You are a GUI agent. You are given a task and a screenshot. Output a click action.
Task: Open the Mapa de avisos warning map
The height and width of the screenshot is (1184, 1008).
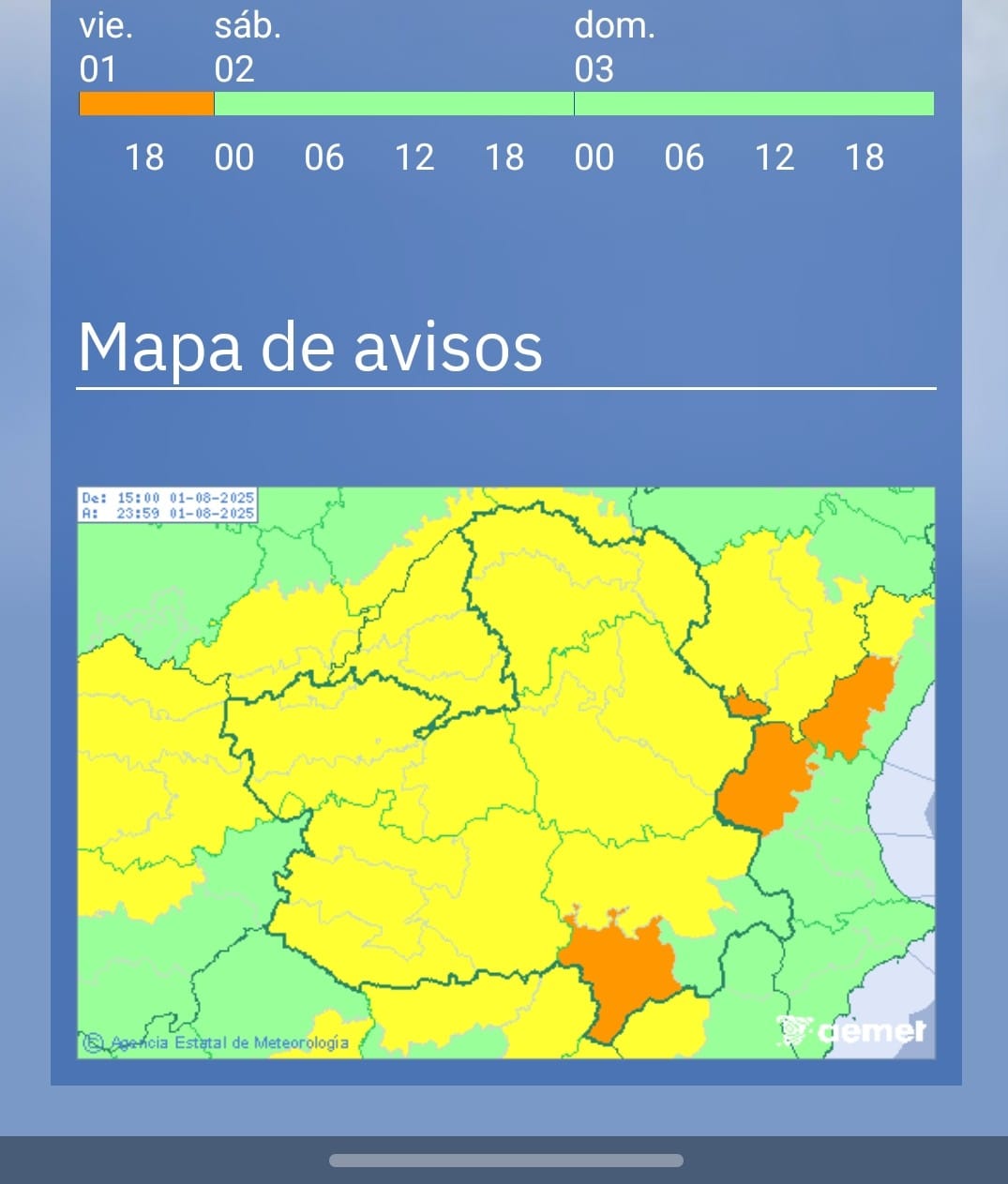505,772
